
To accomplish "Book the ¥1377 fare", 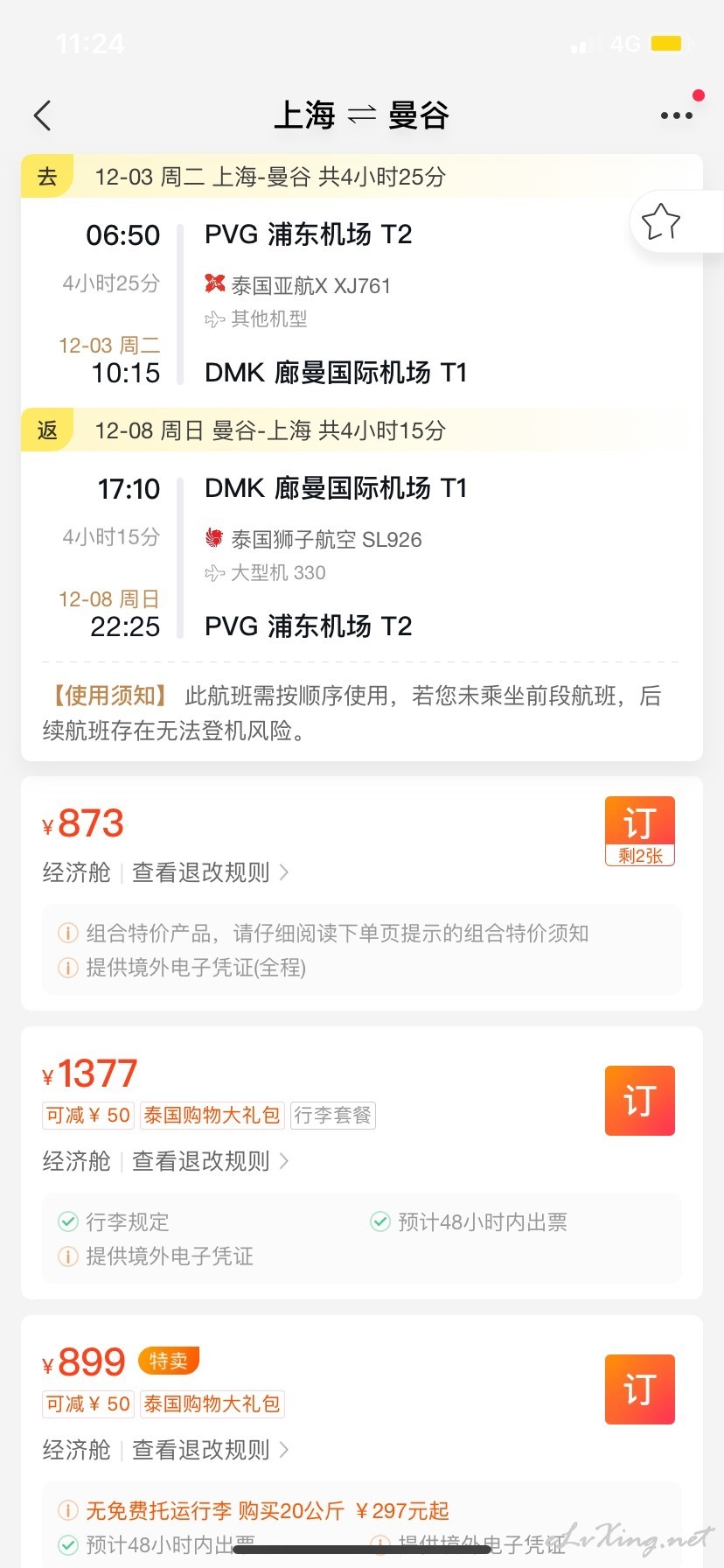I will pos(640,1101).
